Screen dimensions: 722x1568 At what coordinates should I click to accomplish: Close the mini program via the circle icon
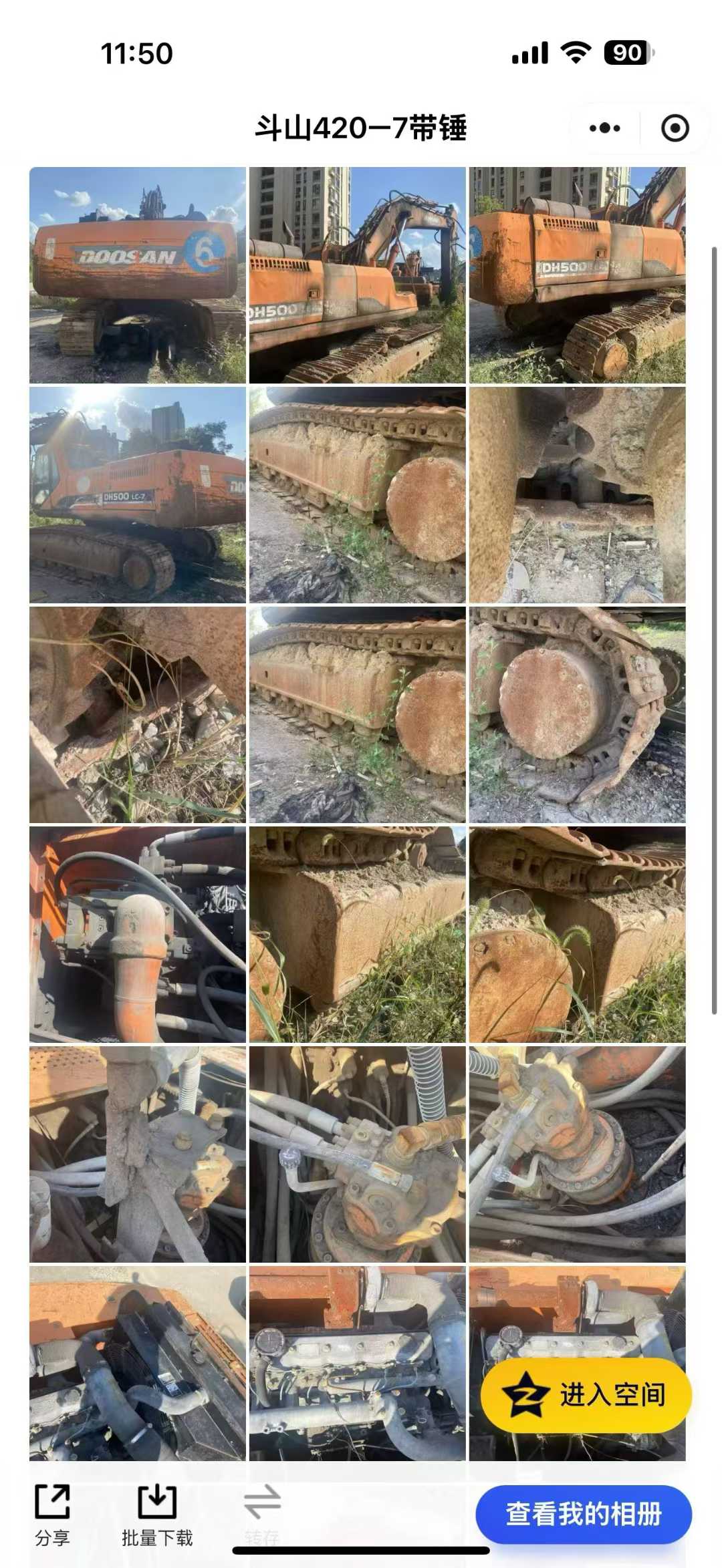(x=674, y=128)
